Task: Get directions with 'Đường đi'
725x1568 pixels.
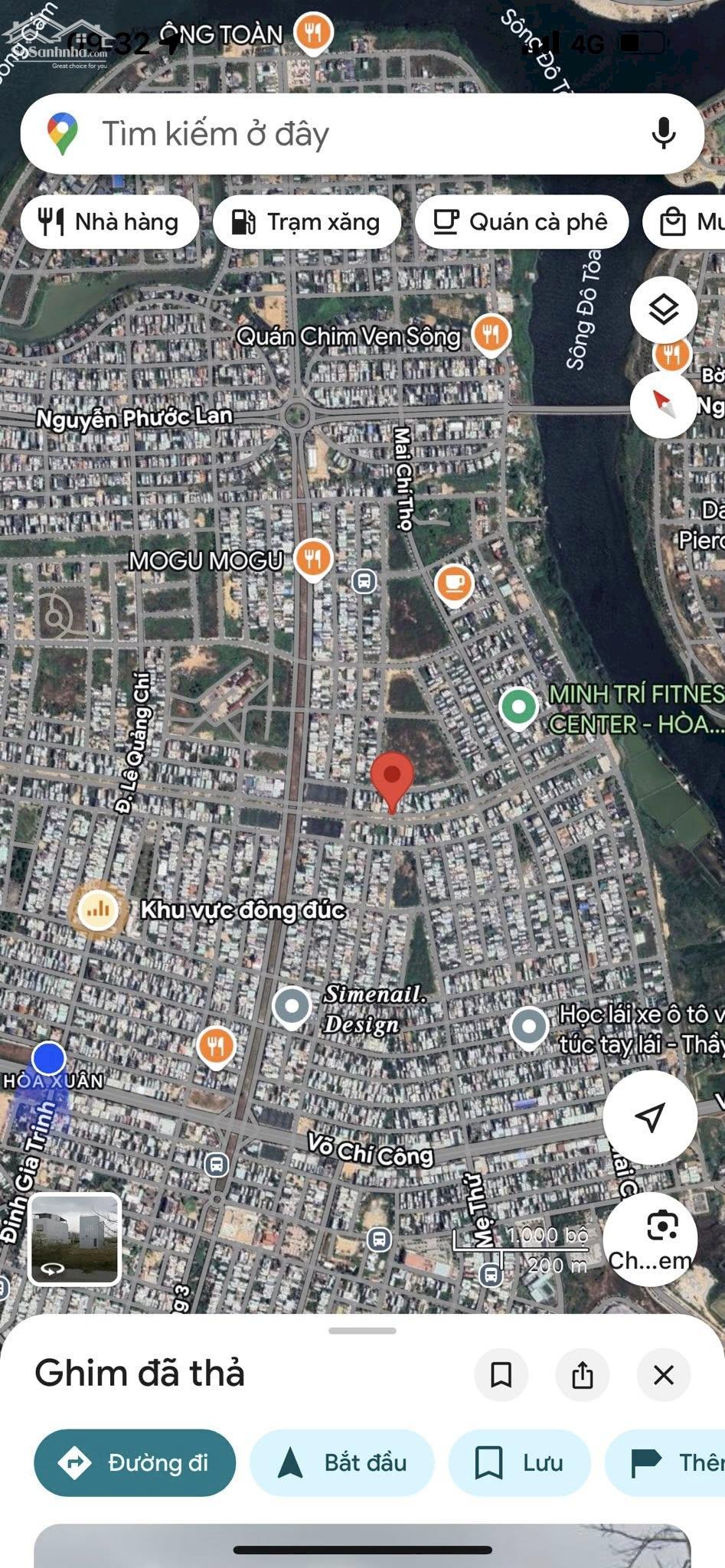Action: coord(135,1462)
